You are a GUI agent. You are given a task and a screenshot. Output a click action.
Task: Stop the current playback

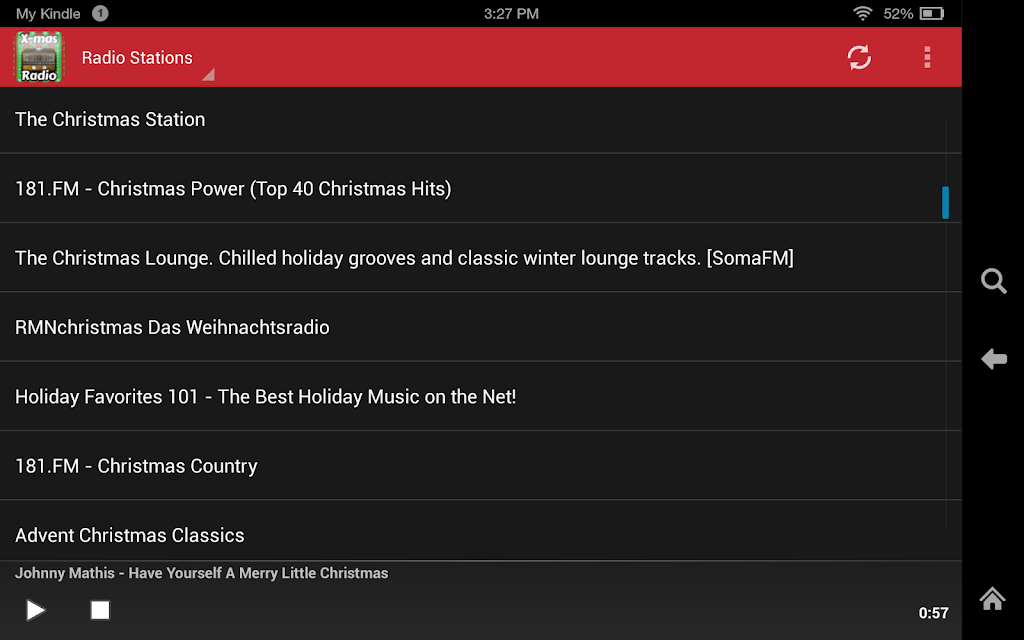100,610
